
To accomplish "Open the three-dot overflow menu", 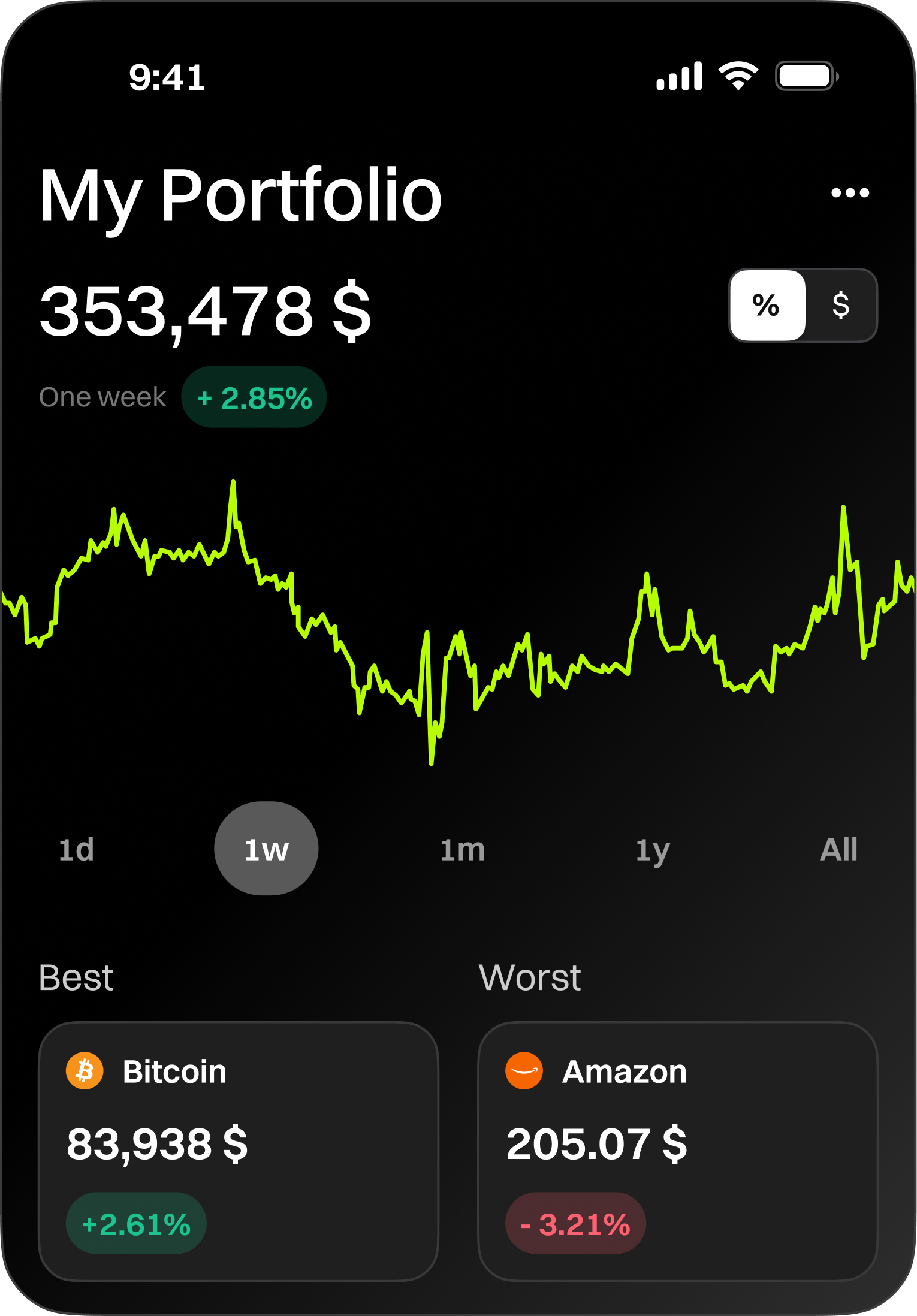I will click(850, 192).
